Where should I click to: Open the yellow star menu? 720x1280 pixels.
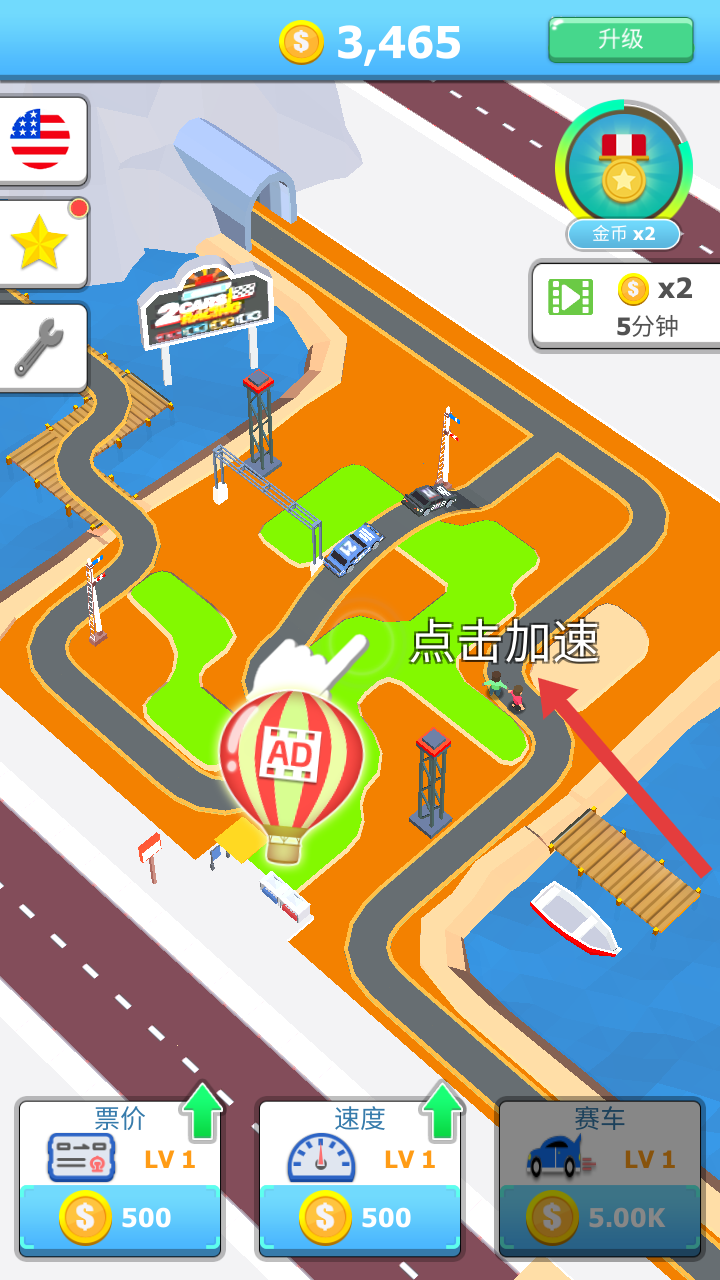tap(40, 243)
